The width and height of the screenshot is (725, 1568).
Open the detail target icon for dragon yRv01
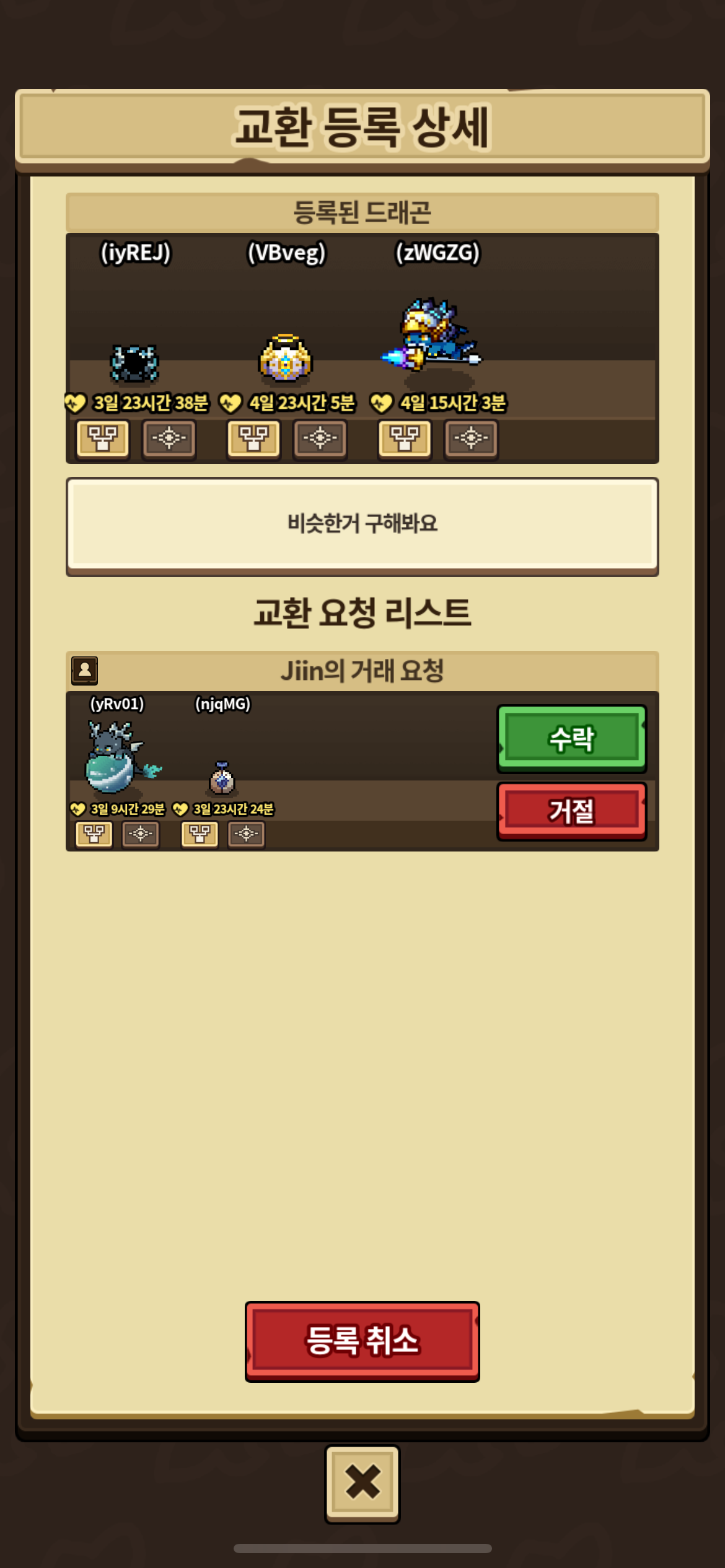coord(141,834)
